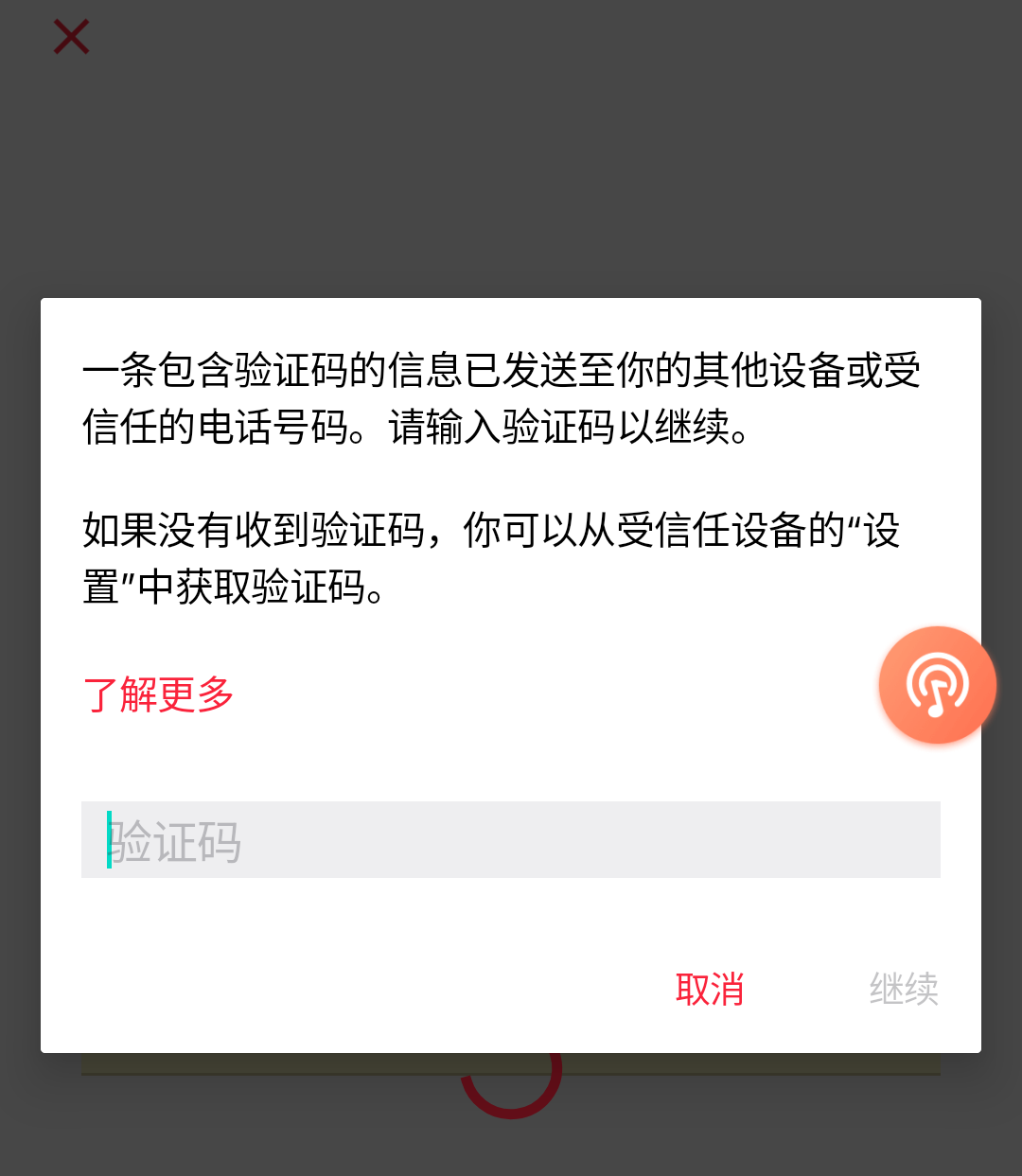The width and height of the screenshot is (1022, 1176).
Task: Tap the 验证码 verification code field
Action: pos(511,840)
